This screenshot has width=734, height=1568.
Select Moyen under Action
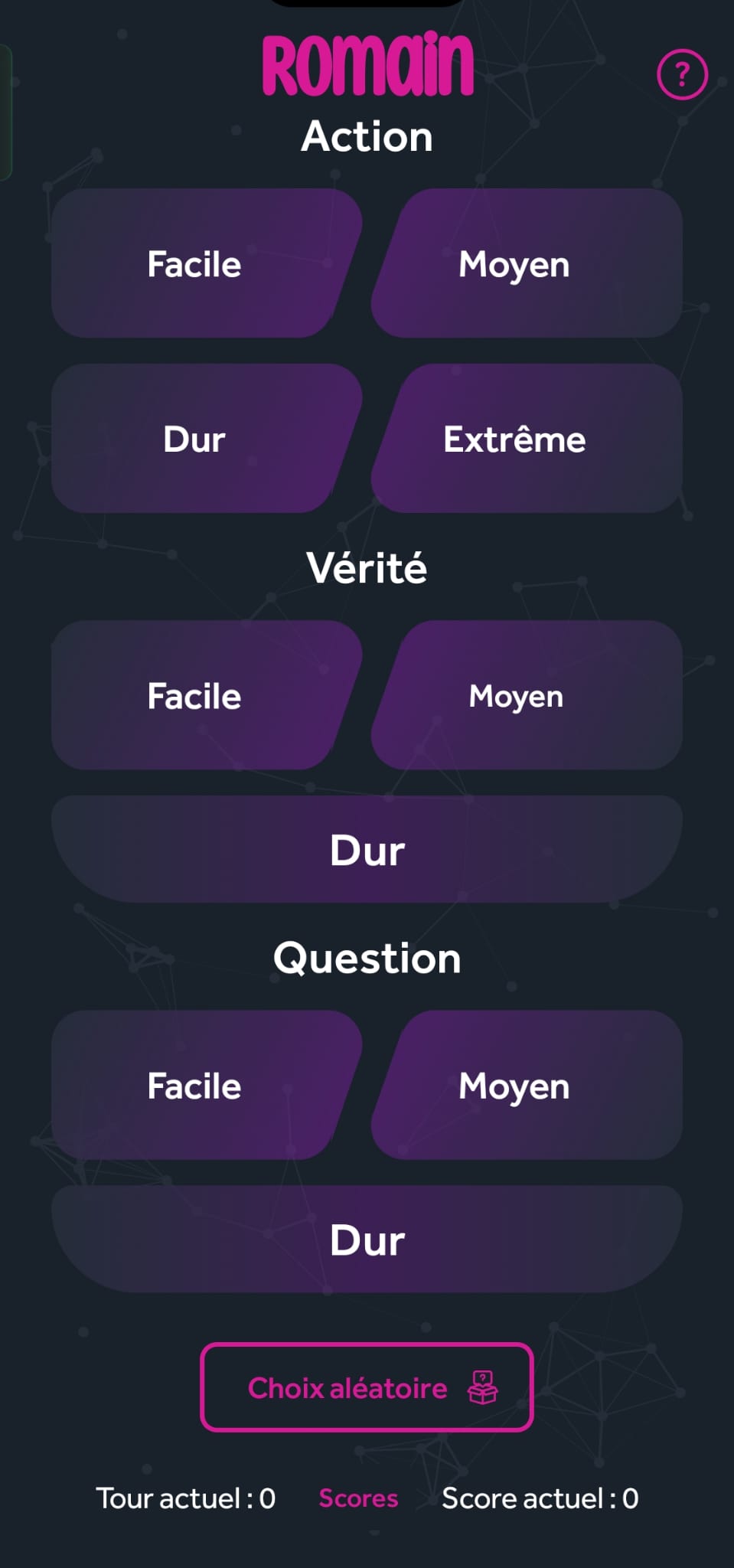point(513,264)
